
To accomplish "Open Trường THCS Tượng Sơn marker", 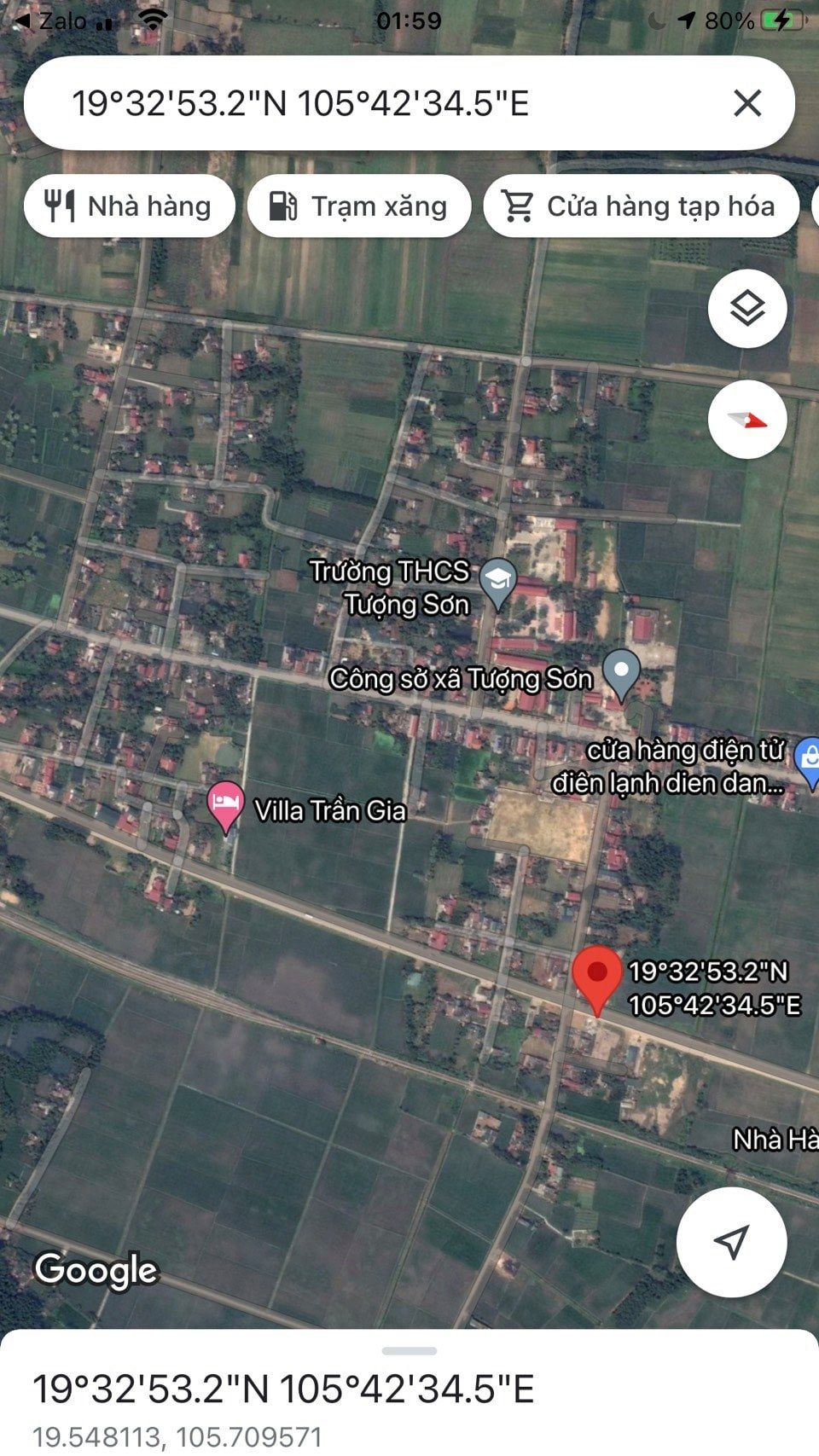I will [497, 584].
